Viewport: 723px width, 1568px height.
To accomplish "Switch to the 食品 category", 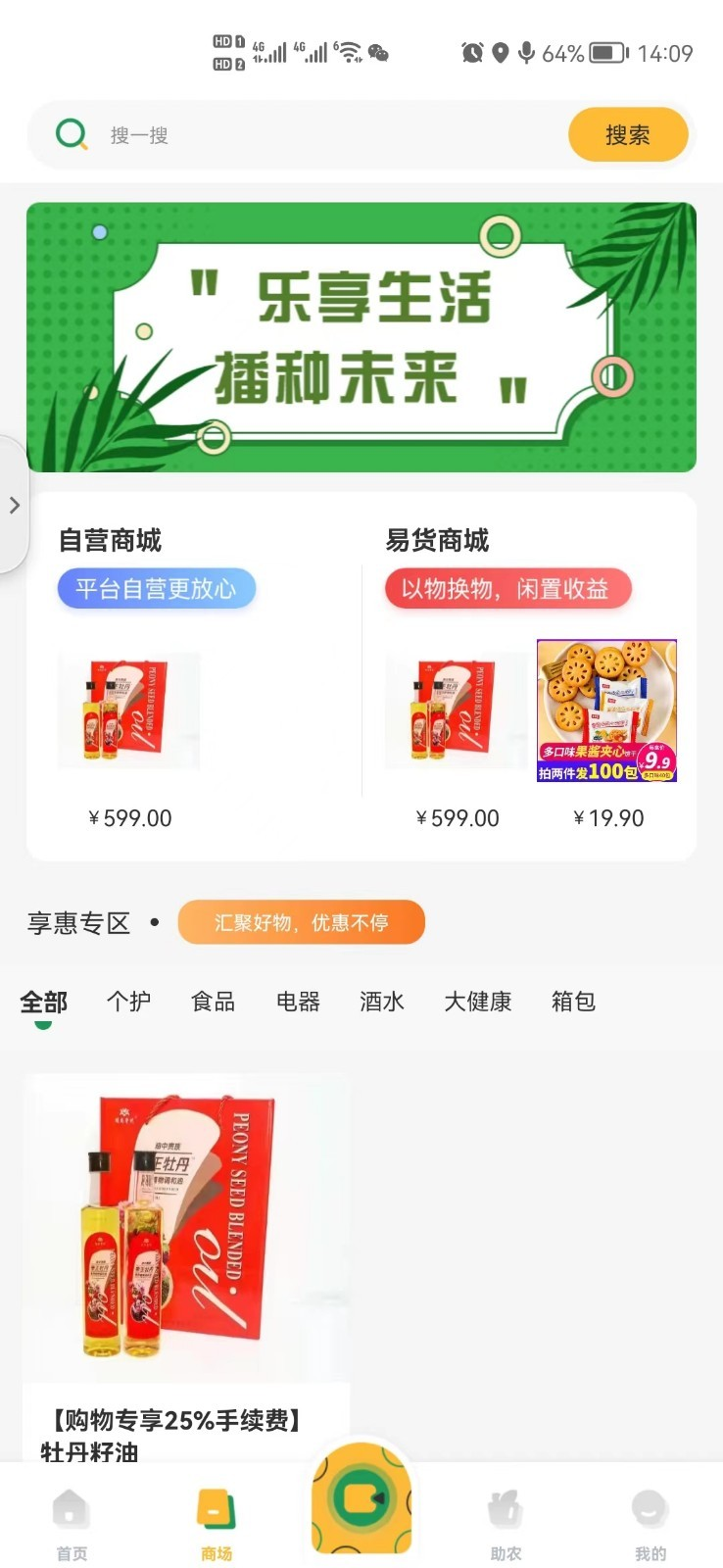I will 213,1002.
